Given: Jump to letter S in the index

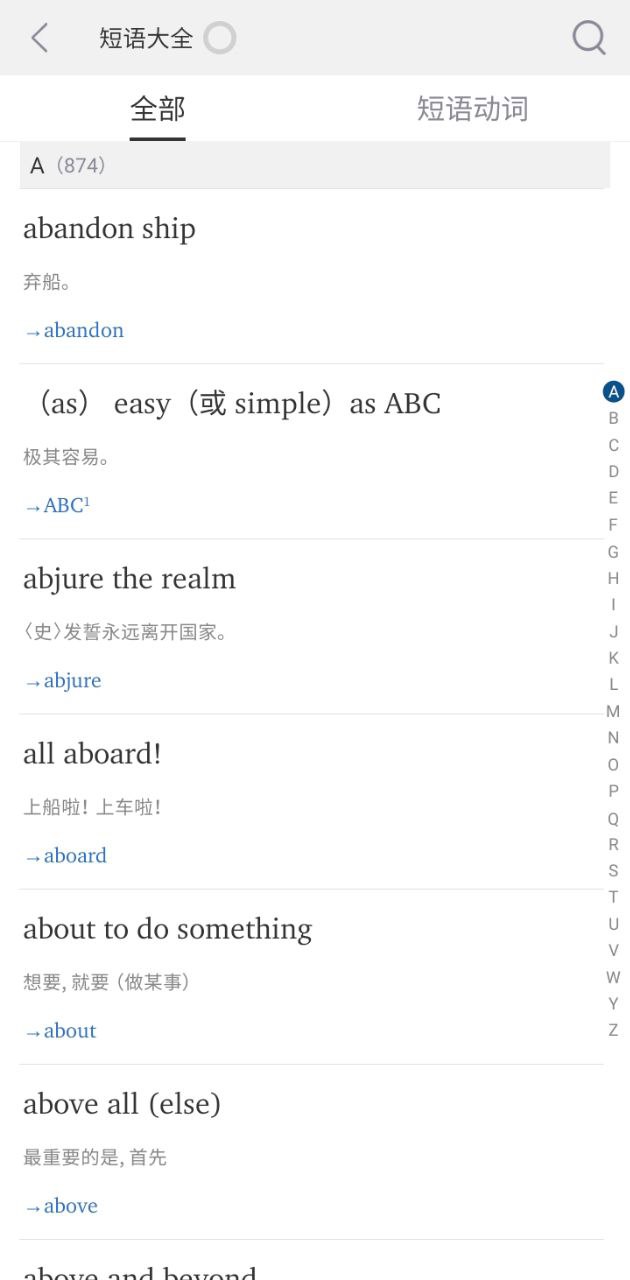Looking at the screenshot, I should point(613,871).
